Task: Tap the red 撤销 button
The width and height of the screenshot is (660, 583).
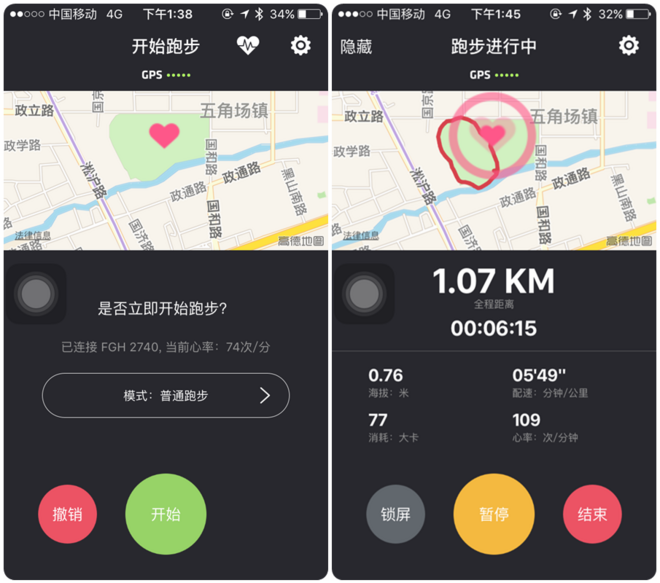Action: [x=68, y=514]
